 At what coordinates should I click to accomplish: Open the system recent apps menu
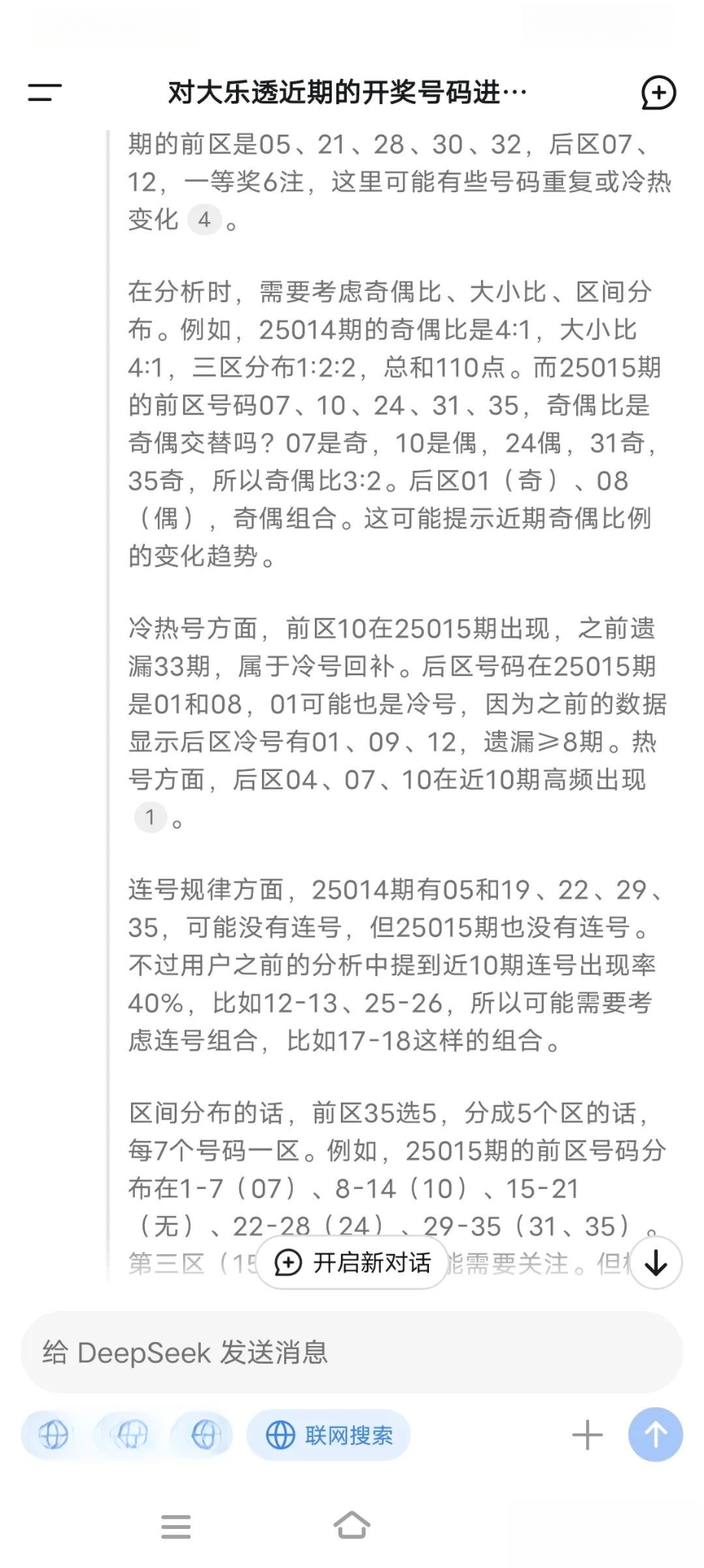pyautogui.click(x=176, y=1526)
